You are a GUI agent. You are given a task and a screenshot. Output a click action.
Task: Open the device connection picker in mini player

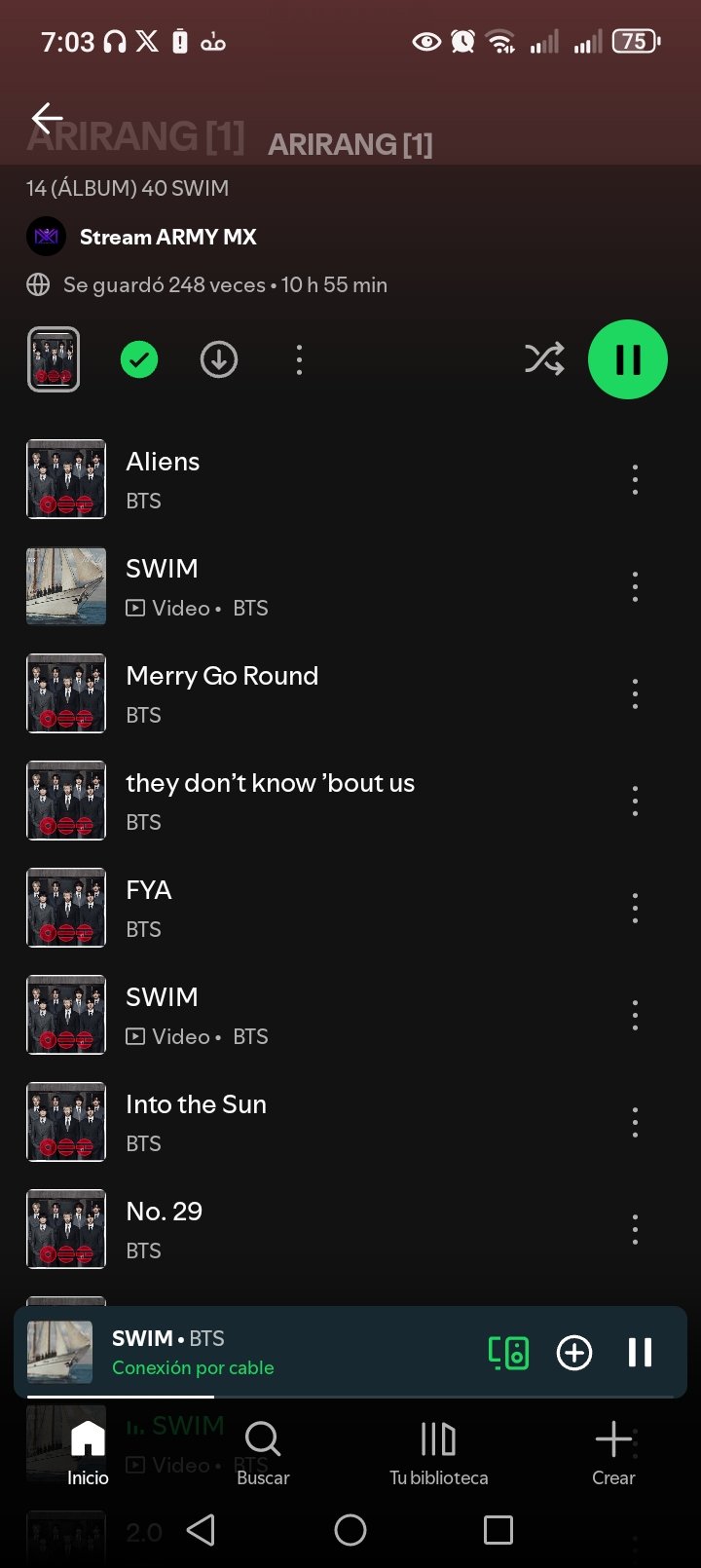(x=508, y=1353)
